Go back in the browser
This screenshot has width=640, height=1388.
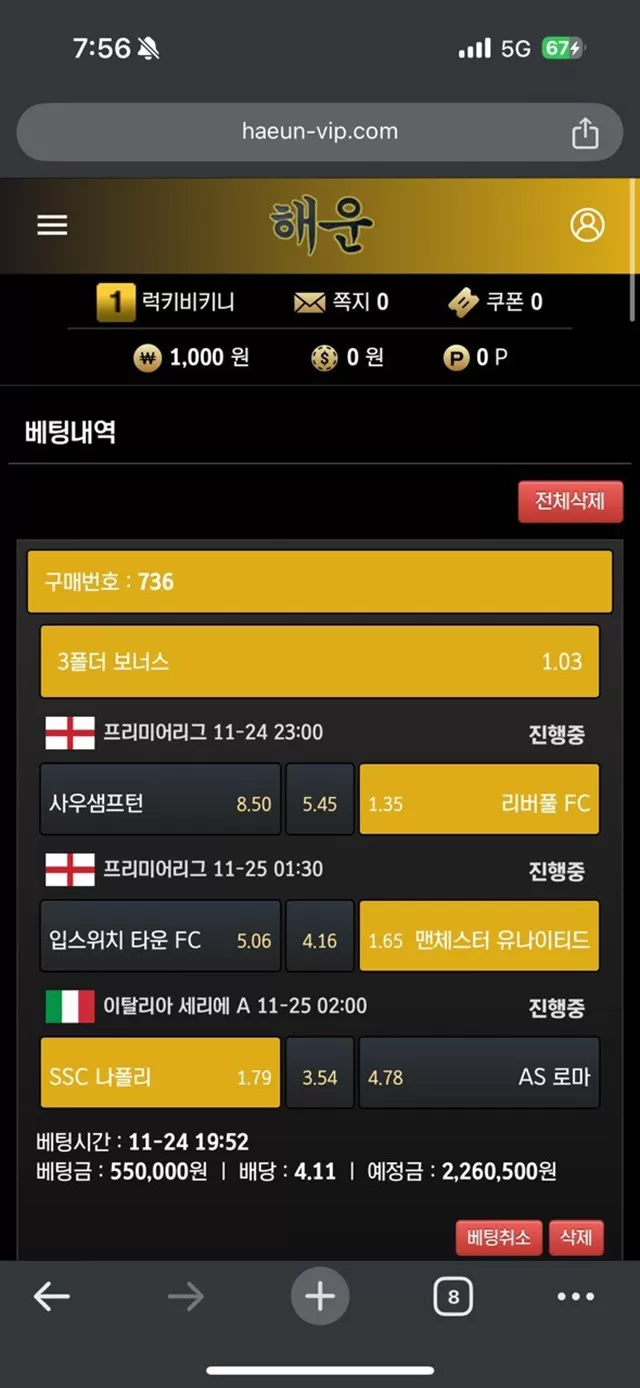pos(52,1297)
